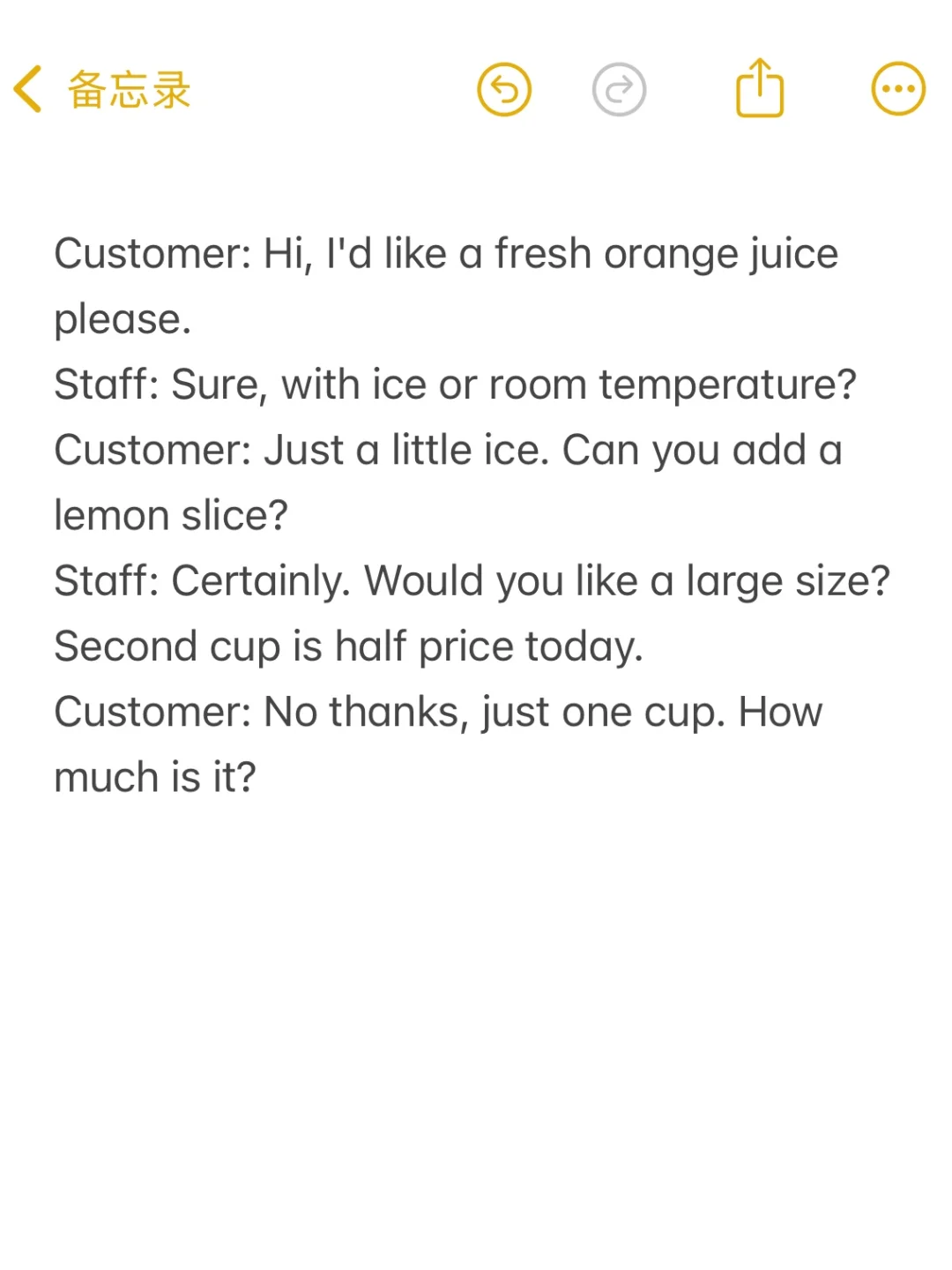The image size is (952, 1270).
Task: Share this note
Action: point(759,88)
